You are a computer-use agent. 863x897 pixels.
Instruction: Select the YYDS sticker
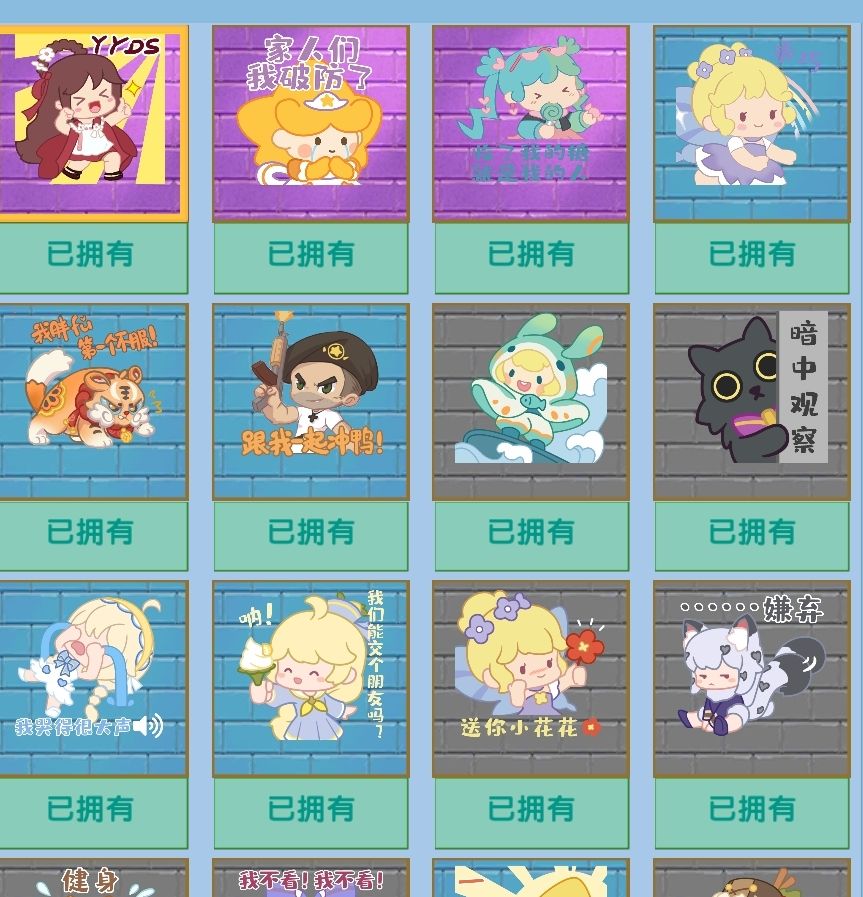point(91,122)
